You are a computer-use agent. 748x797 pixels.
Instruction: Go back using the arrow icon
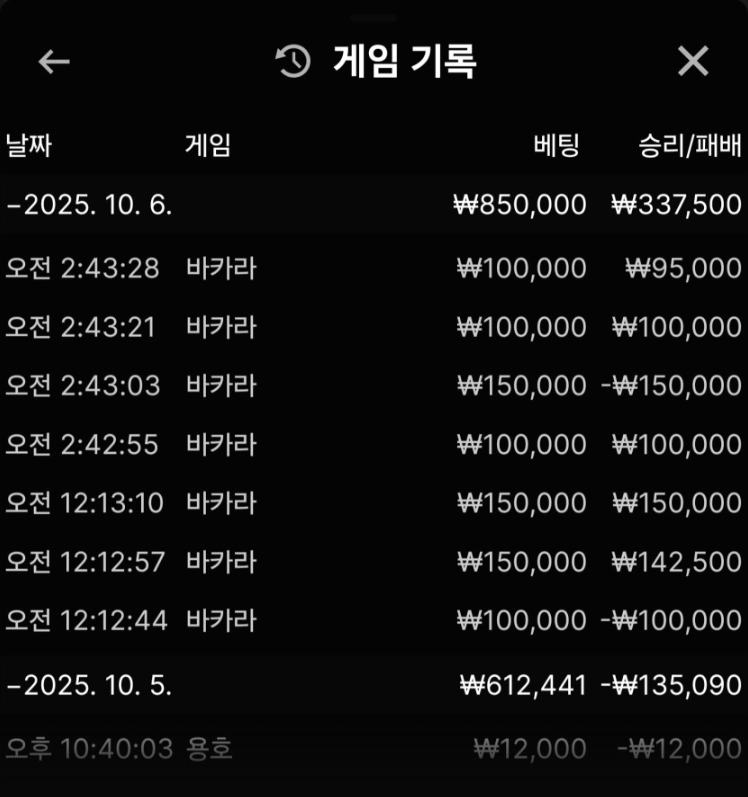point(54,62)
